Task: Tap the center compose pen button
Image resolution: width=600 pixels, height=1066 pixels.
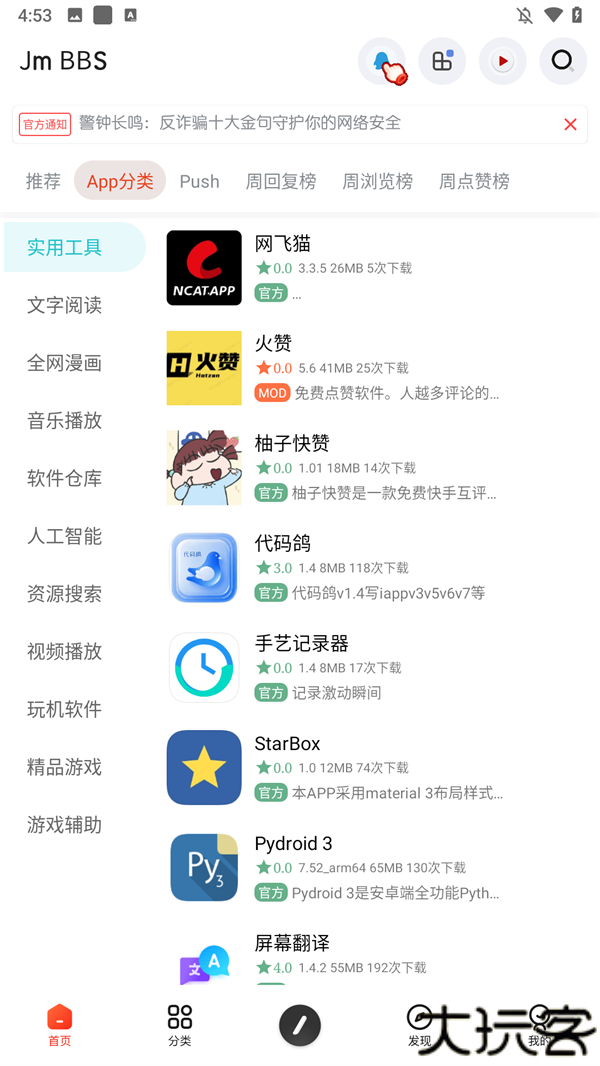Action: coord(300,1025)
